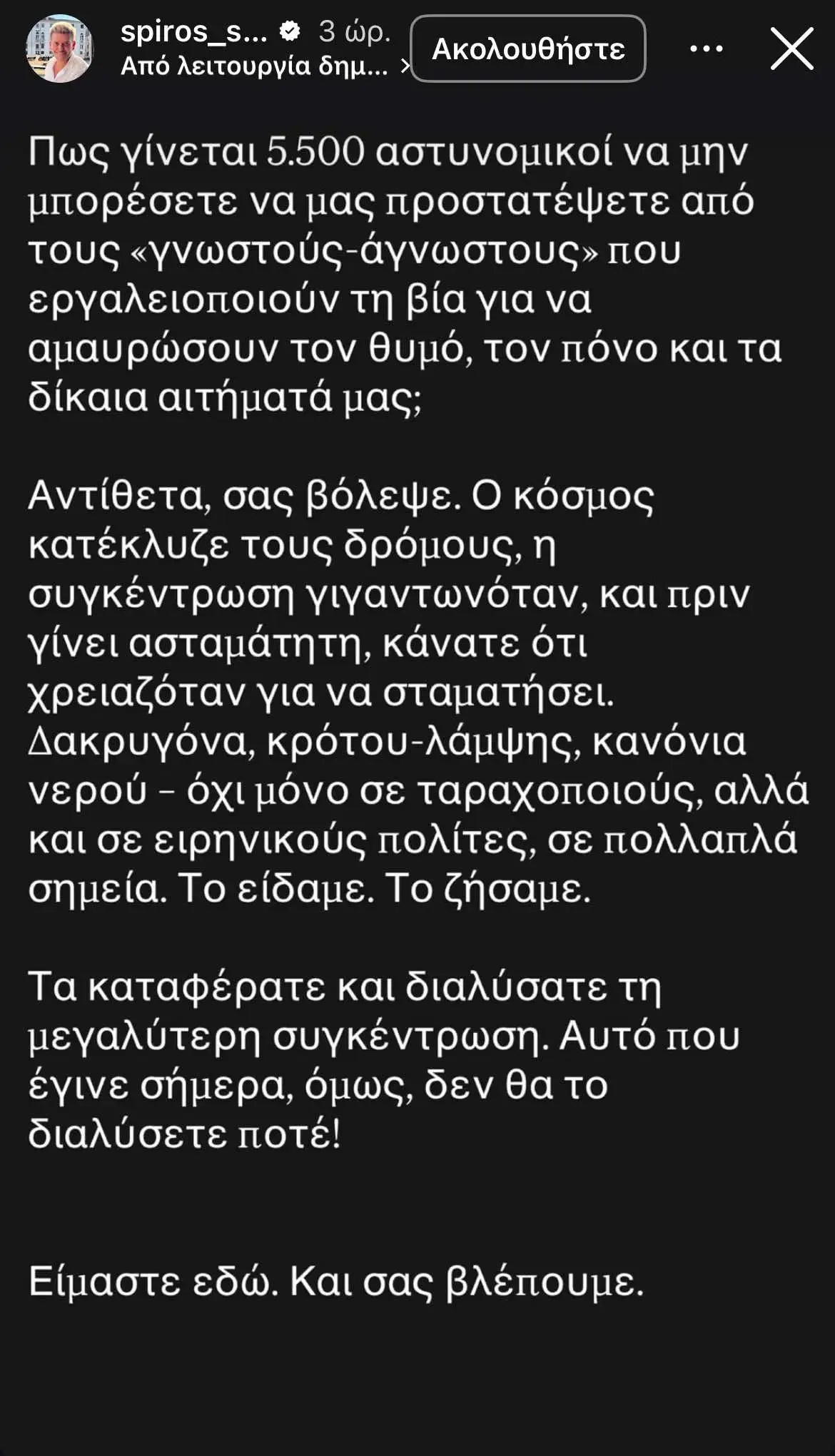Viewport: 835px width, 1456px height.
Task: Follow the account with Ακολουθήστε
Action: pos(528,49)
